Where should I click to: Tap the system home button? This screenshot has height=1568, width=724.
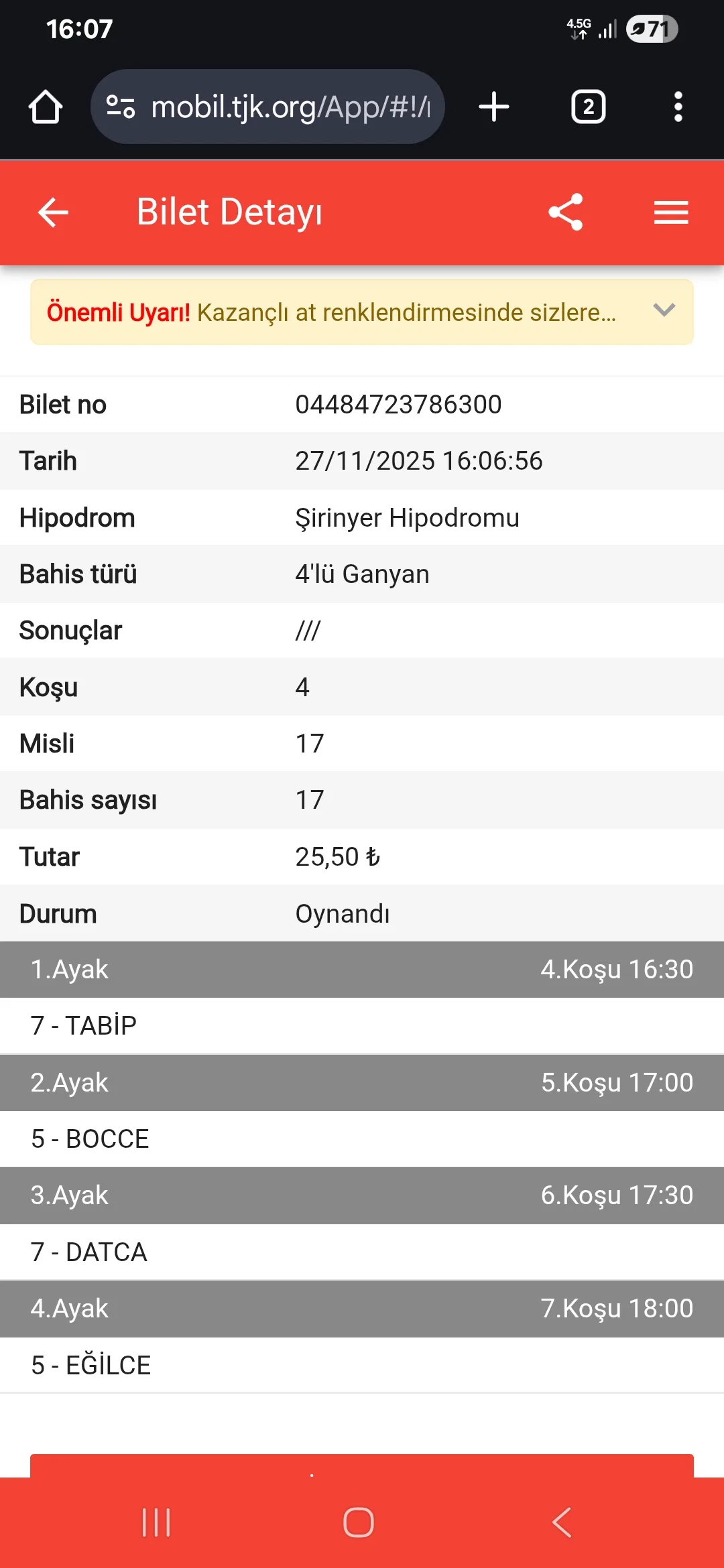click(359, 1522)
